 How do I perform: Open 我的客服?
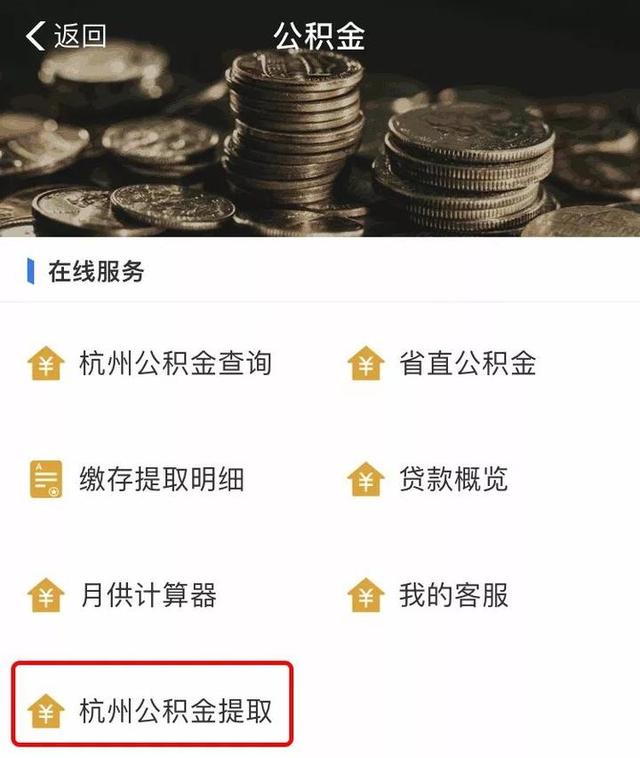(430, 596)
